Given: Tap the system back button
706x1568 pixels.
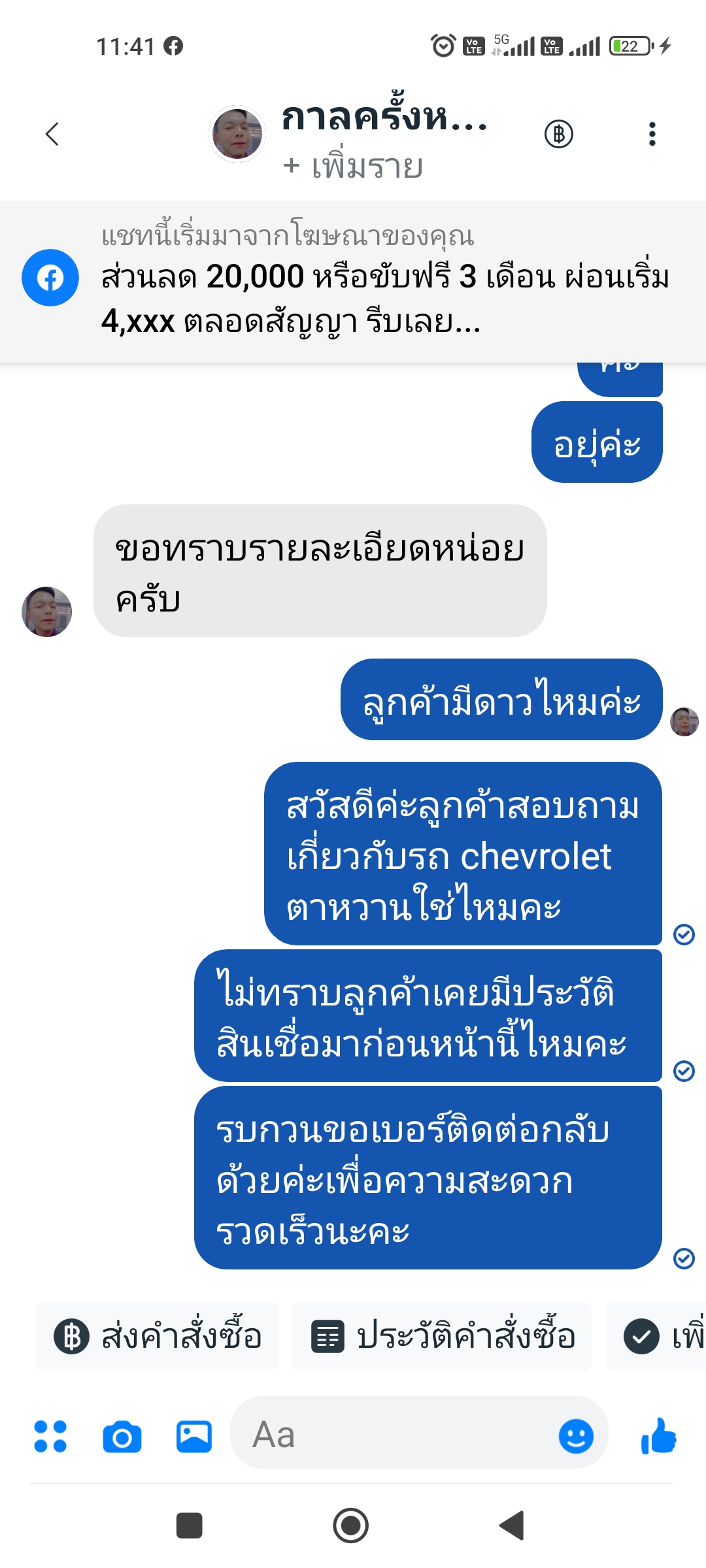Looking at the screenshot, I should click(512, 1526).
